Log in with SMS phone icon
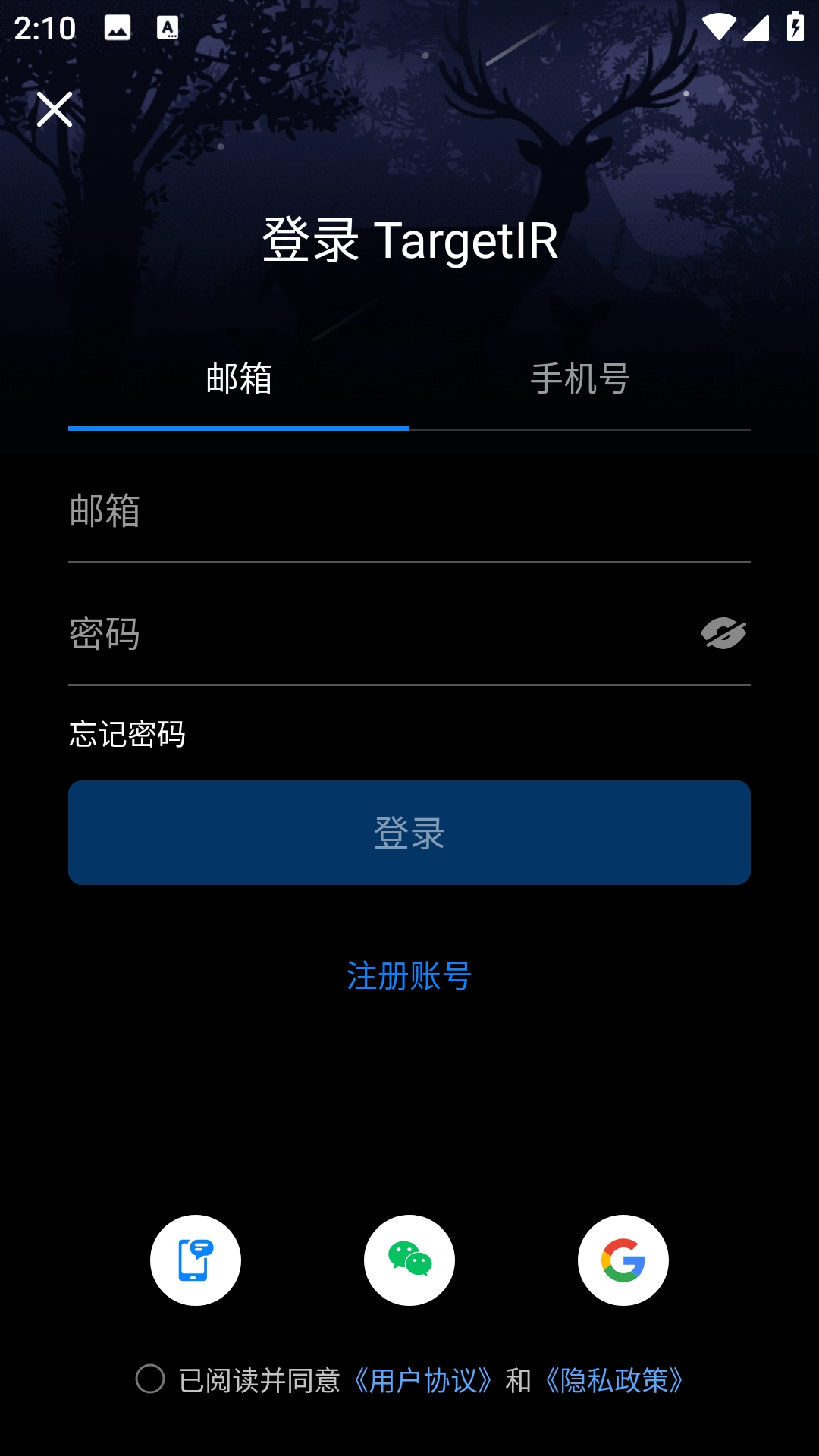 [196, 1260]
